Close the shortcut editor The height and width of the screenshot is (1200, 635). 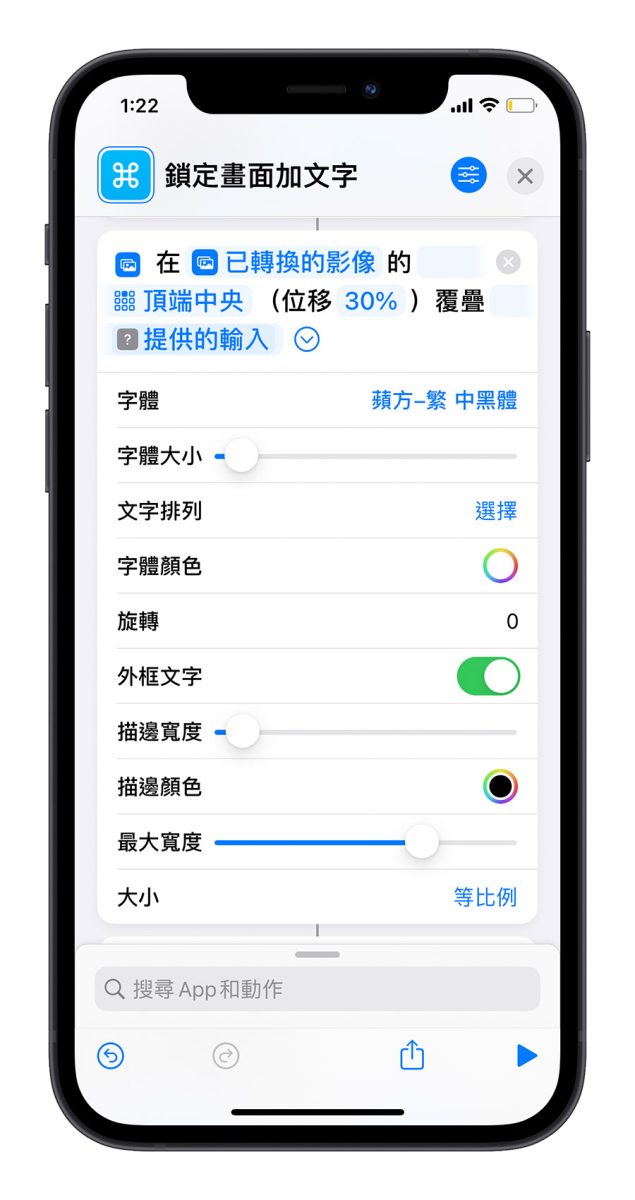coord(525,176)
